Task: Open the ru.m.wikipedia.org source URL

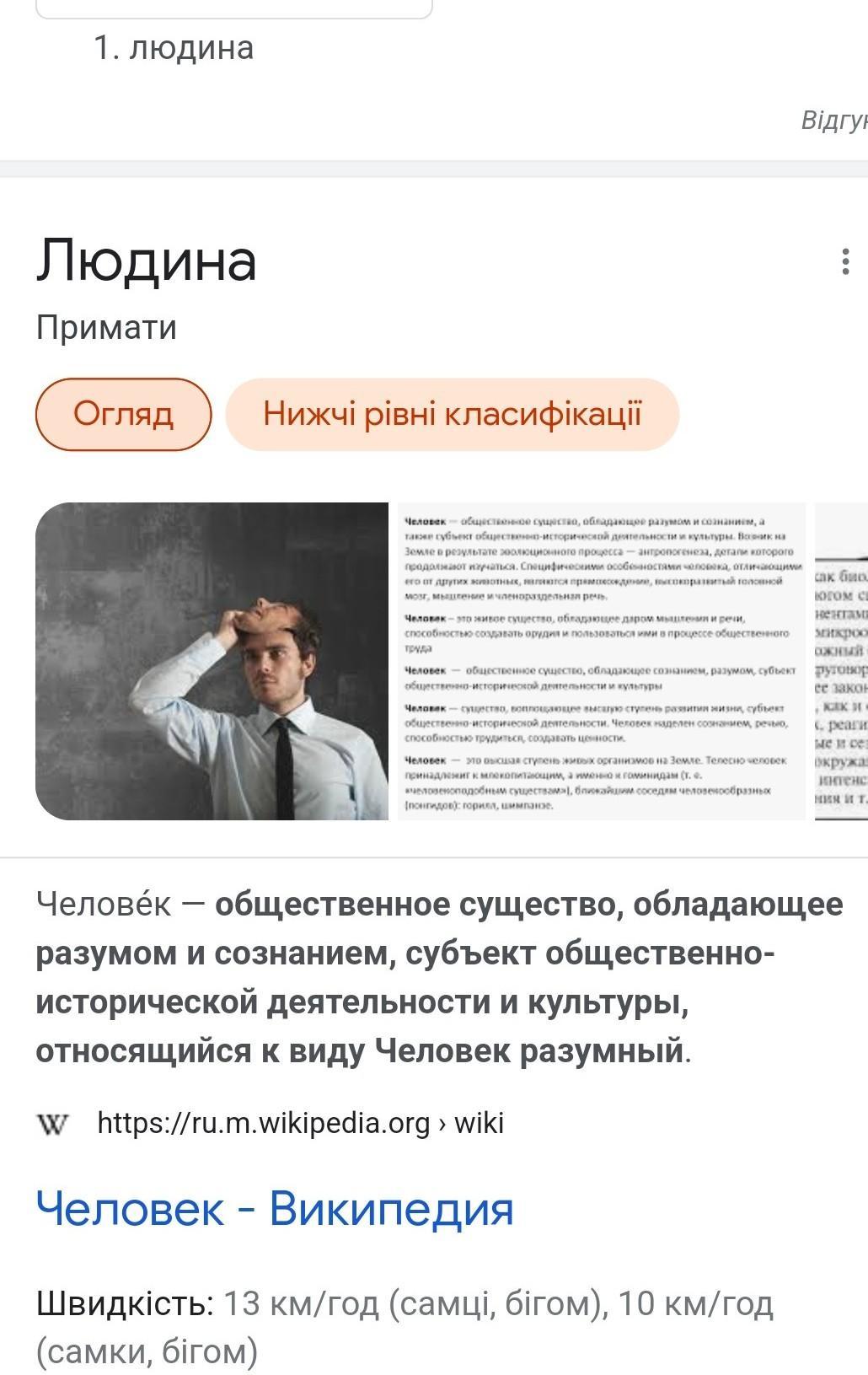Action: point(300,1123)
